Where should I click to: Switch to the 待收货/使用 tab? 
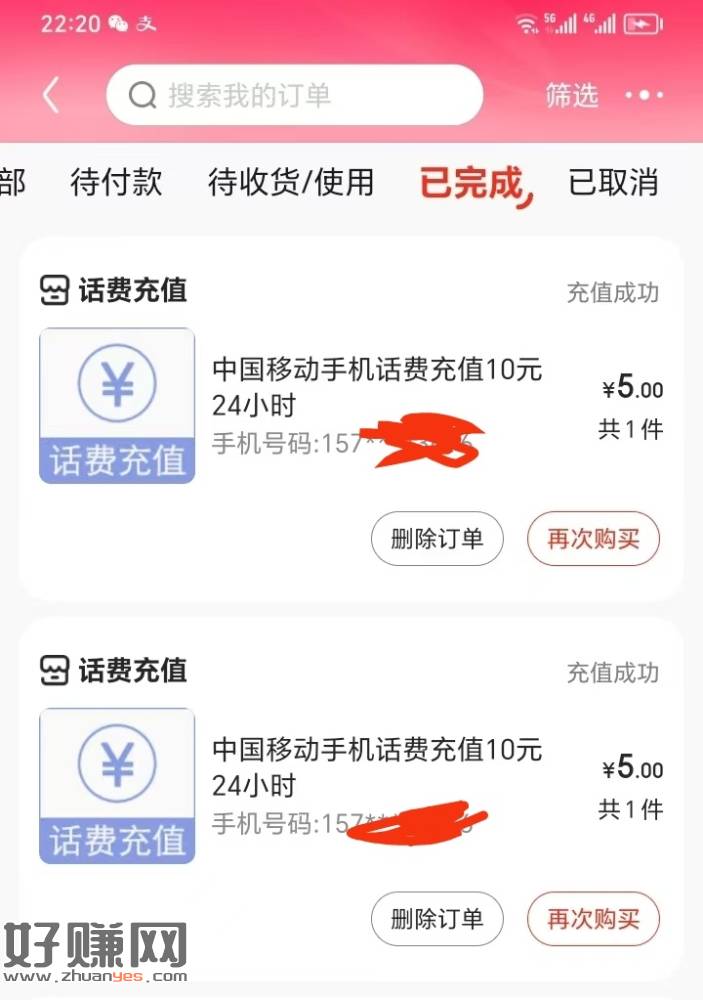(290, 182)
